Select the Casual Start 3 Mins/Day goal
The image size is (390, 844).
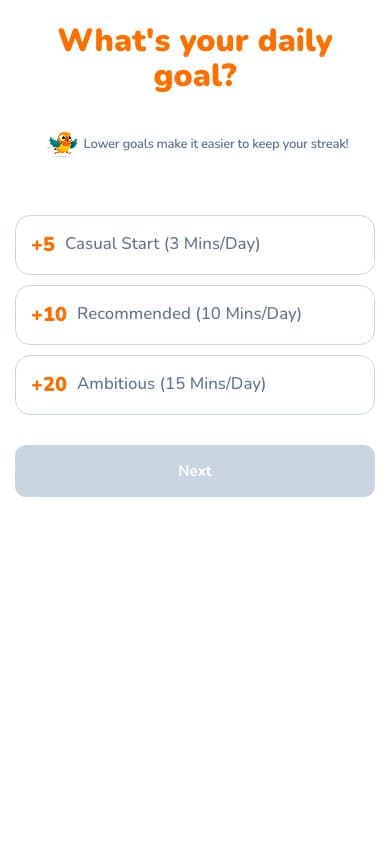(195, 245)
